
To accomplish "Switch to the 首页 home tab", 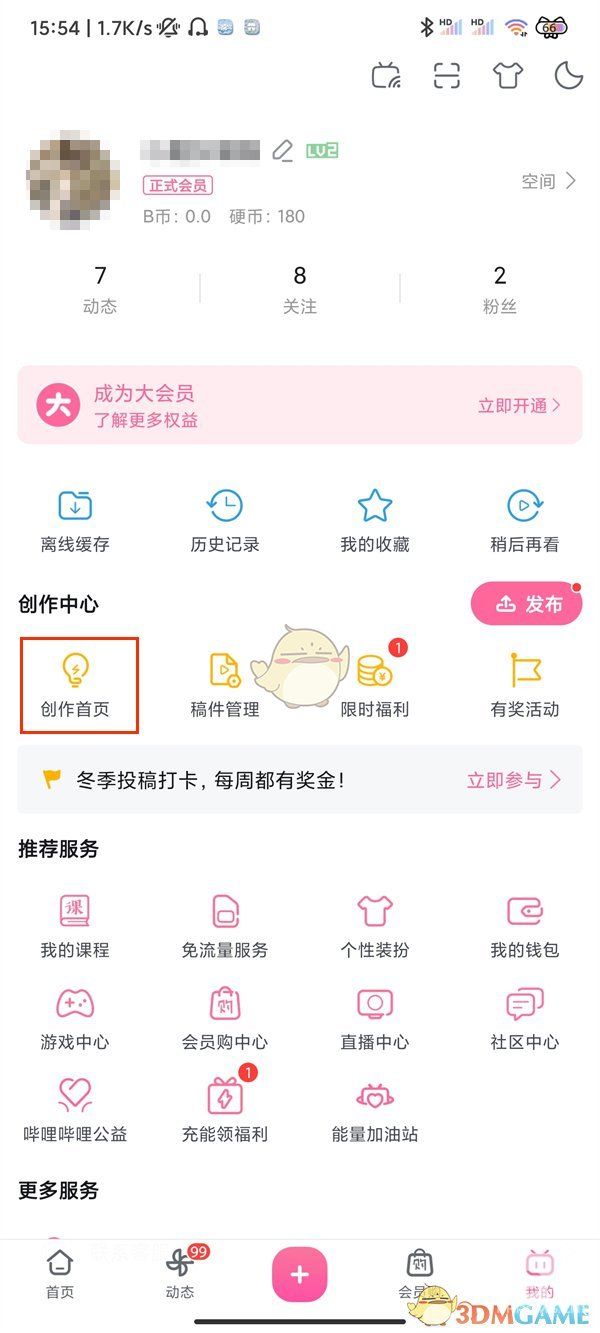I will pos(60,1274).
